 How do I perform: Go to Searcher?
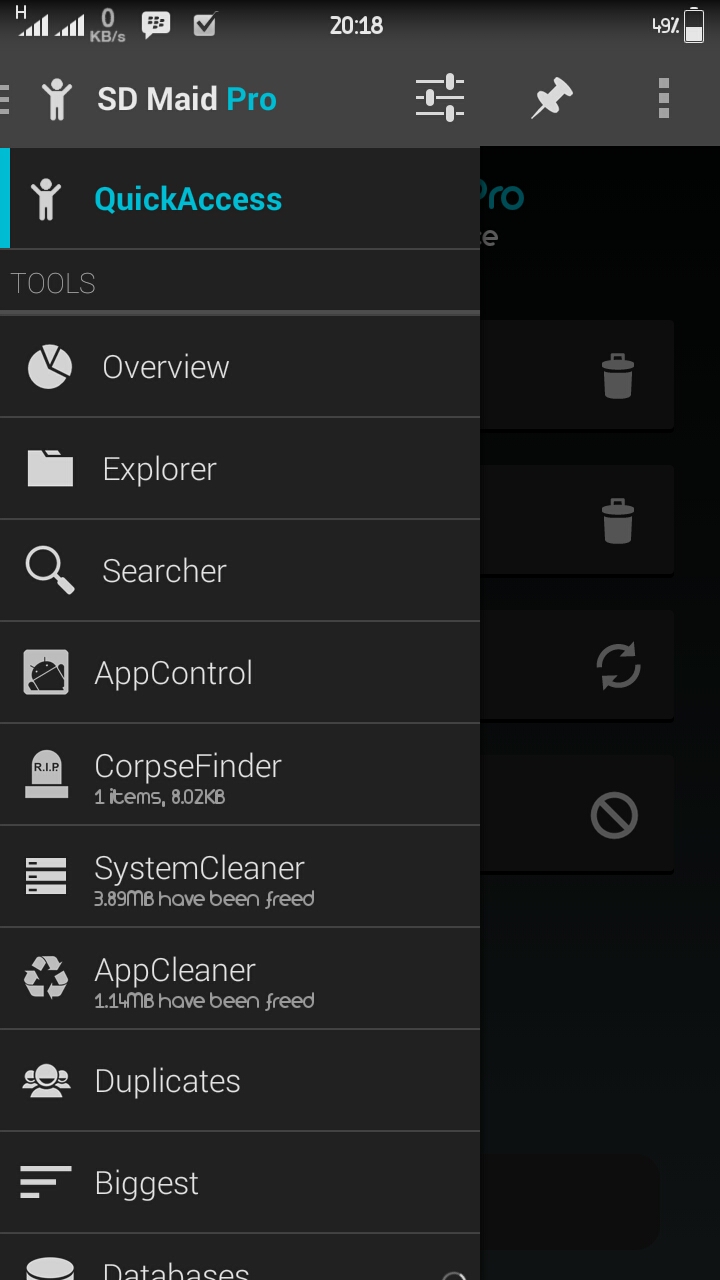pos(240,571)
